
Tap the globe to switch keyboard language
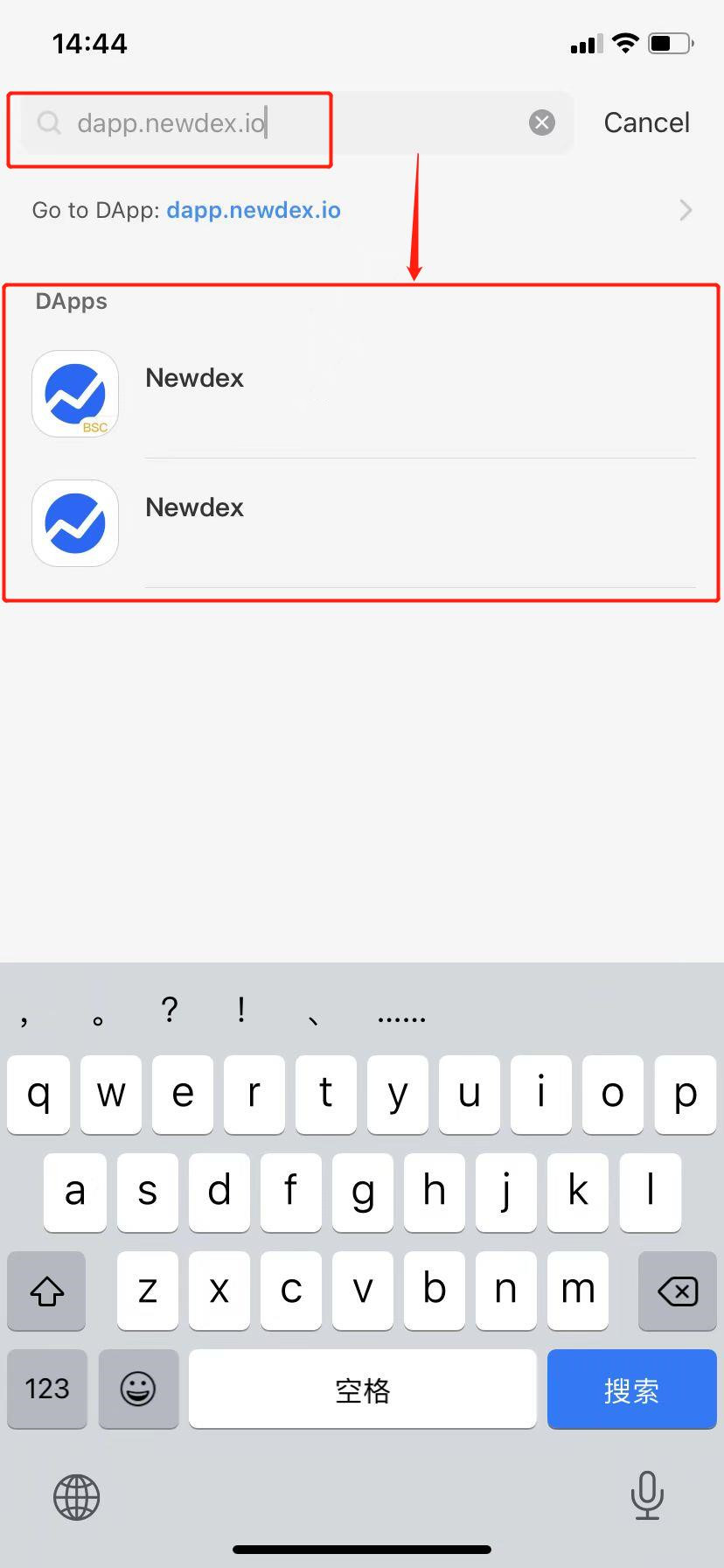(x=77, y=1496)
